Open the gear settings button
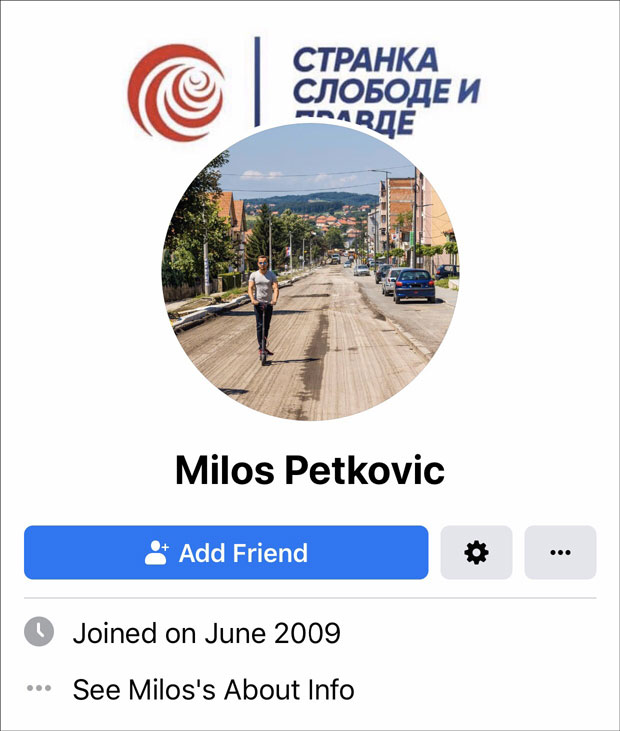The image size is (620, 731). tap(476, 553)
